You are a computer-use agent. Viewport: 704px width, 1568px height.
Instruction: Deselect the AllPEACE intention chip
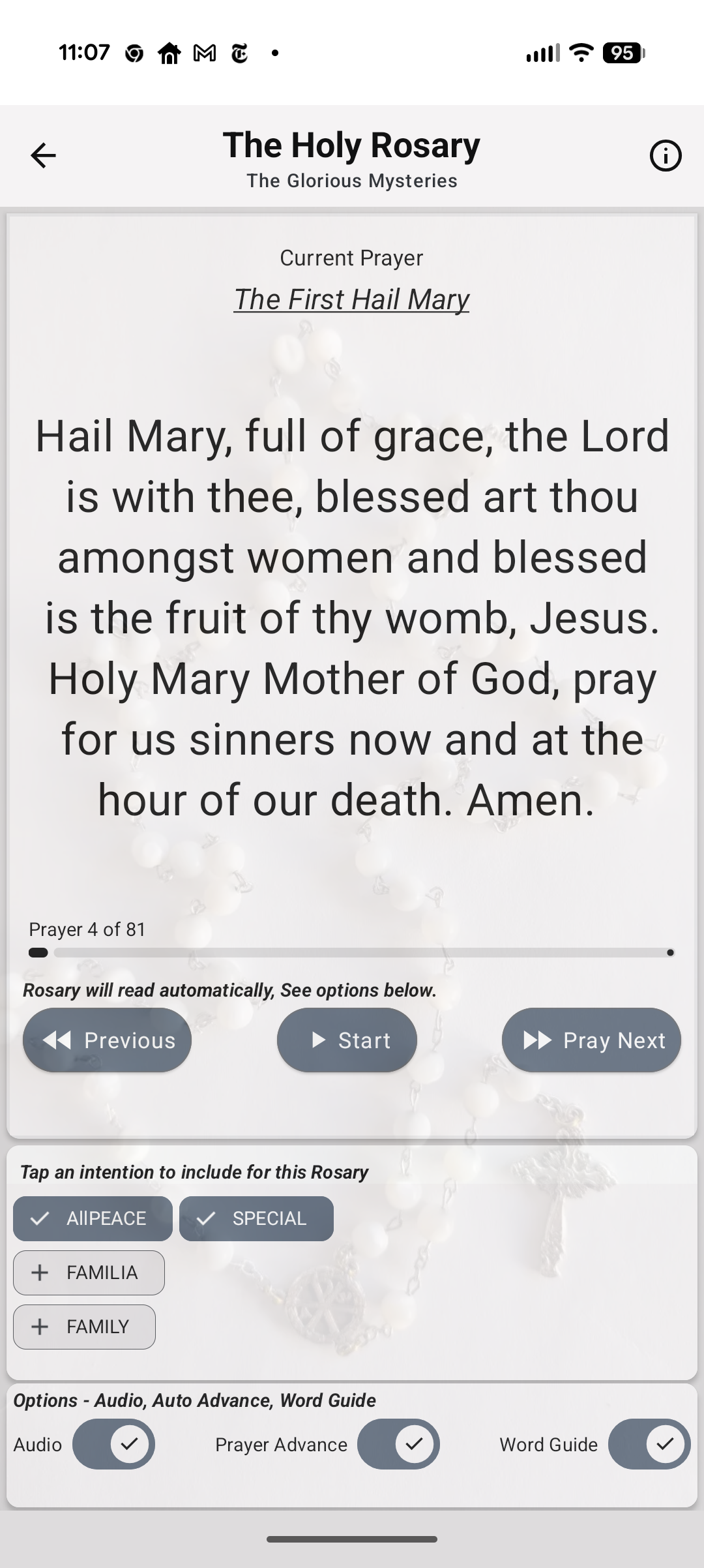93,1218
